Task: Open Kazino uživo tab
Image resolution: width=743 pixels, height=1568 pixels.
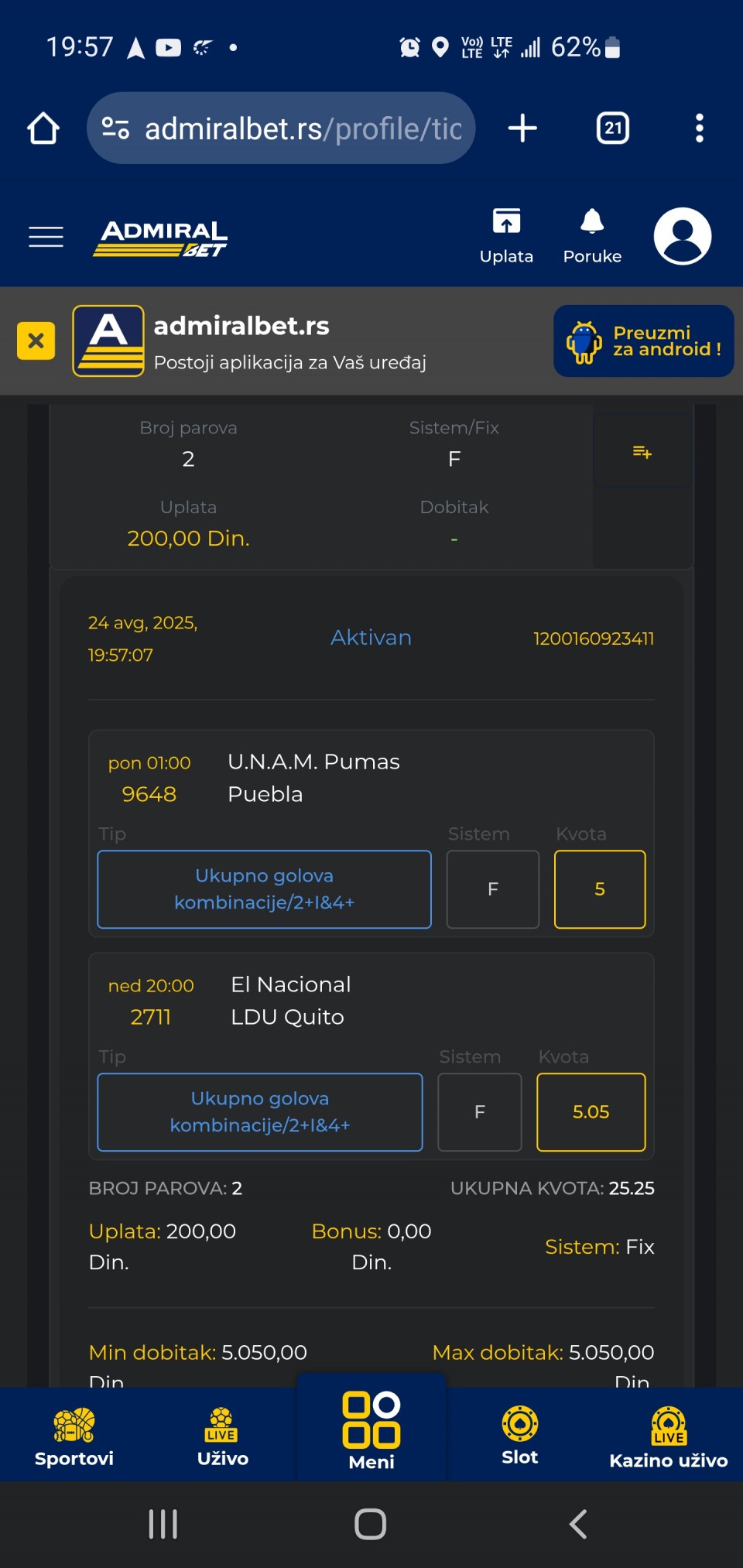Action: tap(669, 1438)
